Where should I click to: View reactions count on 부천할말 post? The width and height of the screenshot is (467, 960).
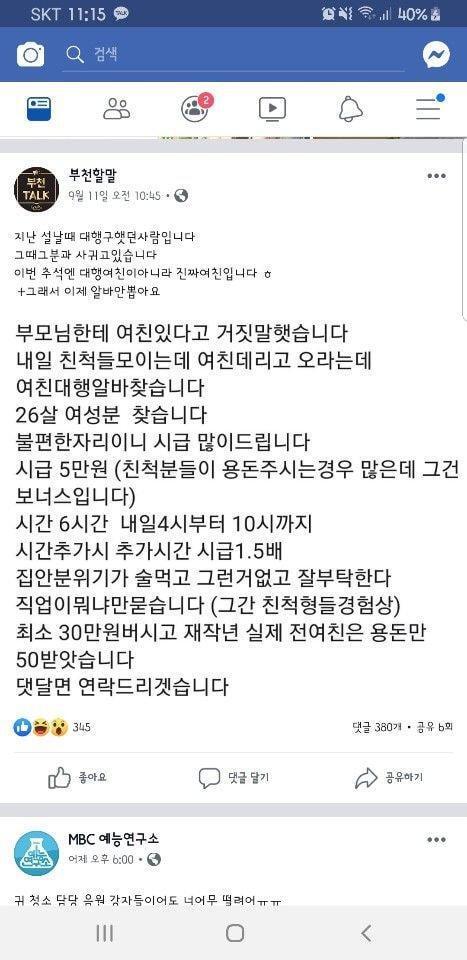point(52,727)
